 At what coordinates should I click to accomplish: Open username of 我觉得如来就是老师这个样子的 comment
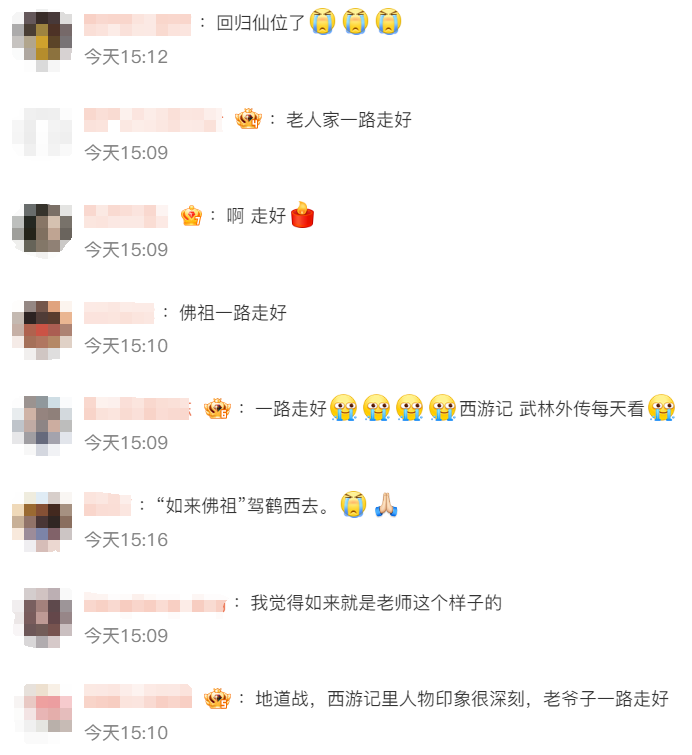154,602
